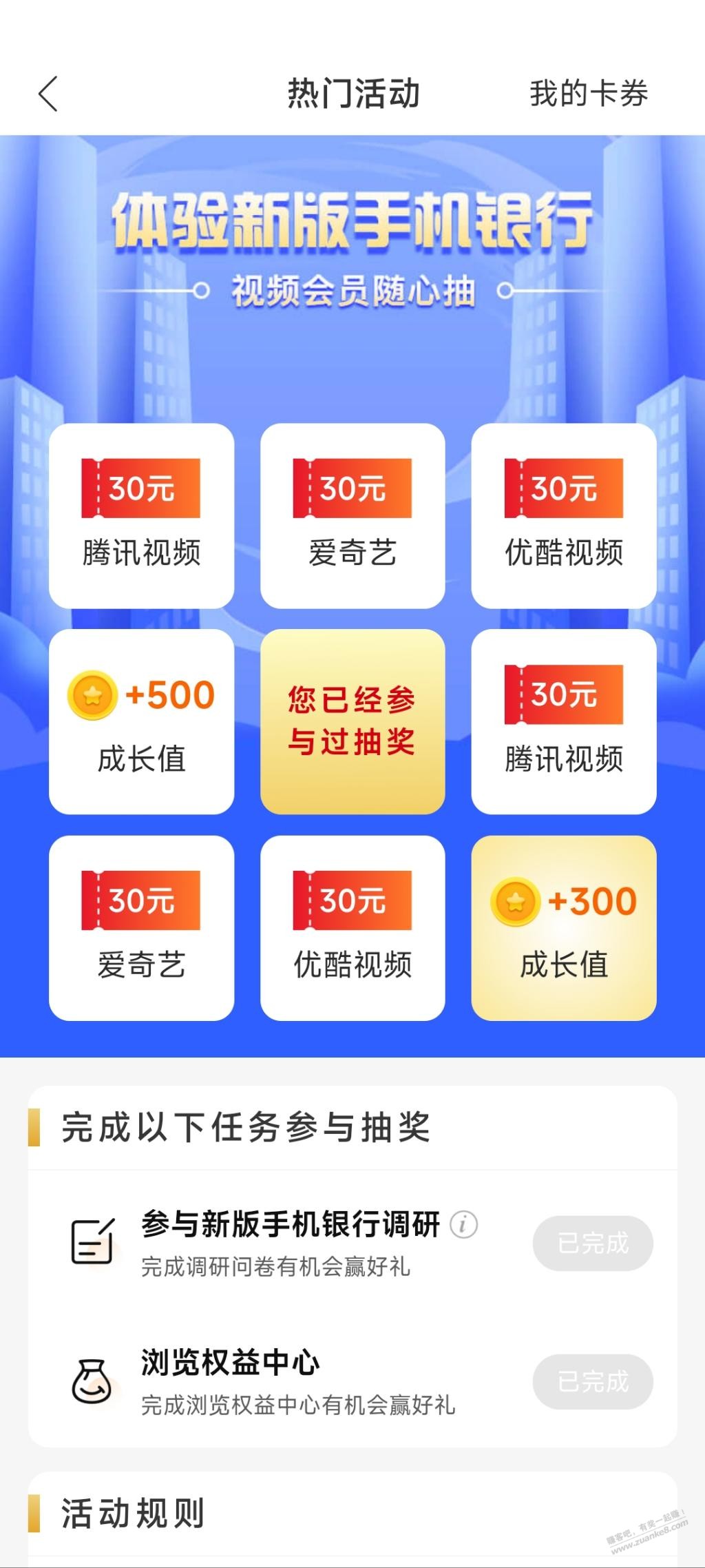Tap 已完成 button for 参与新版手机银行调研
This screenshot has height=1568, width=705.
[x=592, y=1243]
